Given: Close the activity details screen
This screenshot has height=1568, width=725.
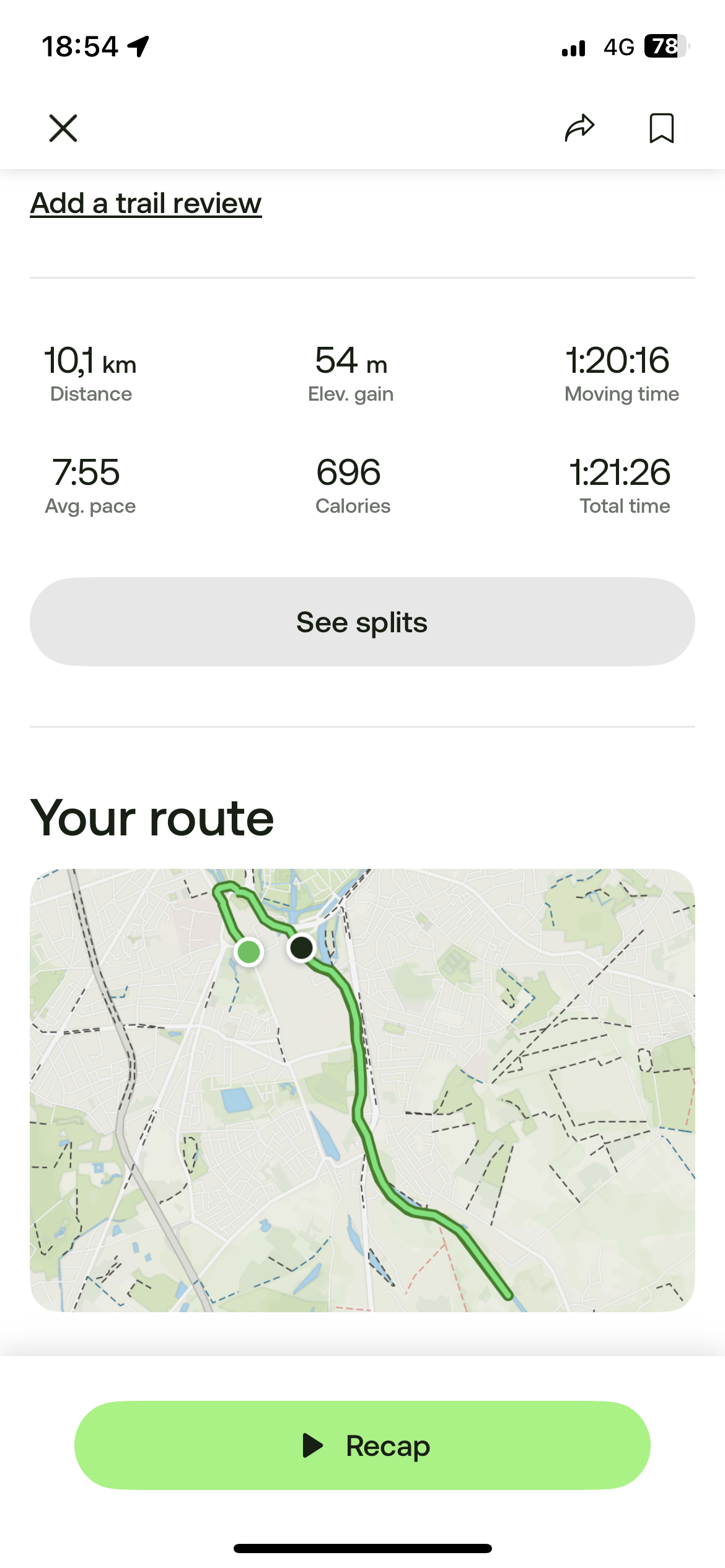Looking at the screenshot, I should pos(63,128).
